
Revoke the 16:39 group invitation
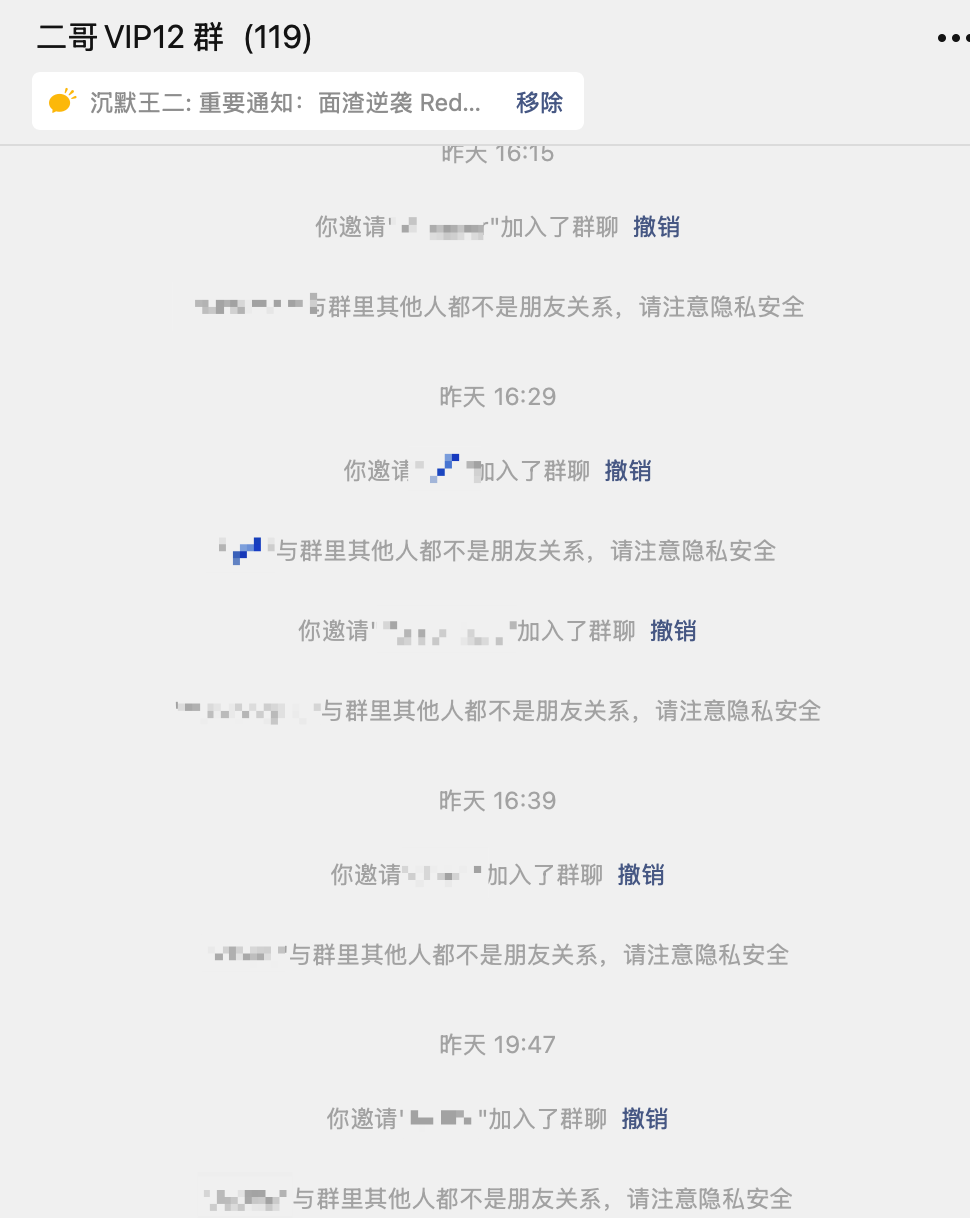(641, 875)
